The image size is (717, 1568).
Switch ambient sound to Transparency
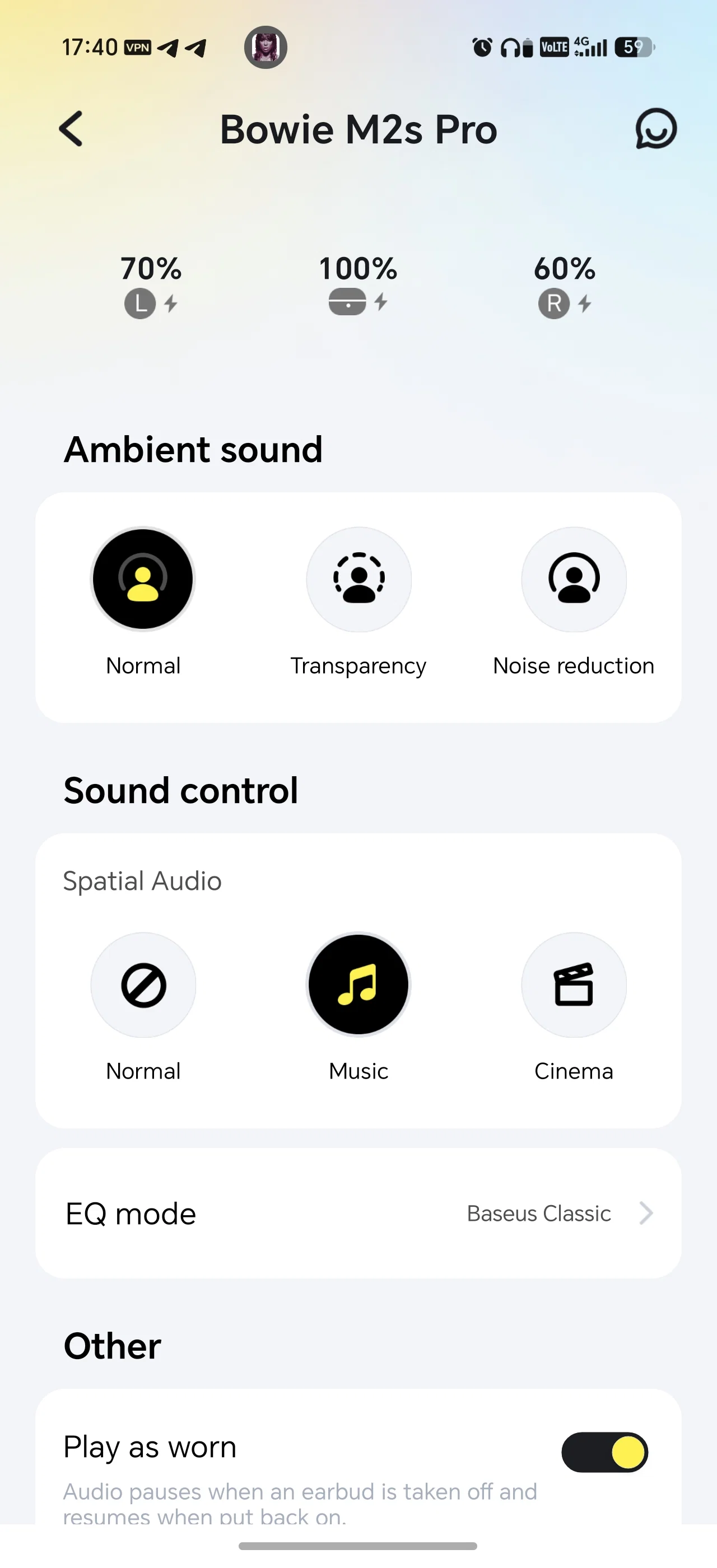[x=358, y=579]
